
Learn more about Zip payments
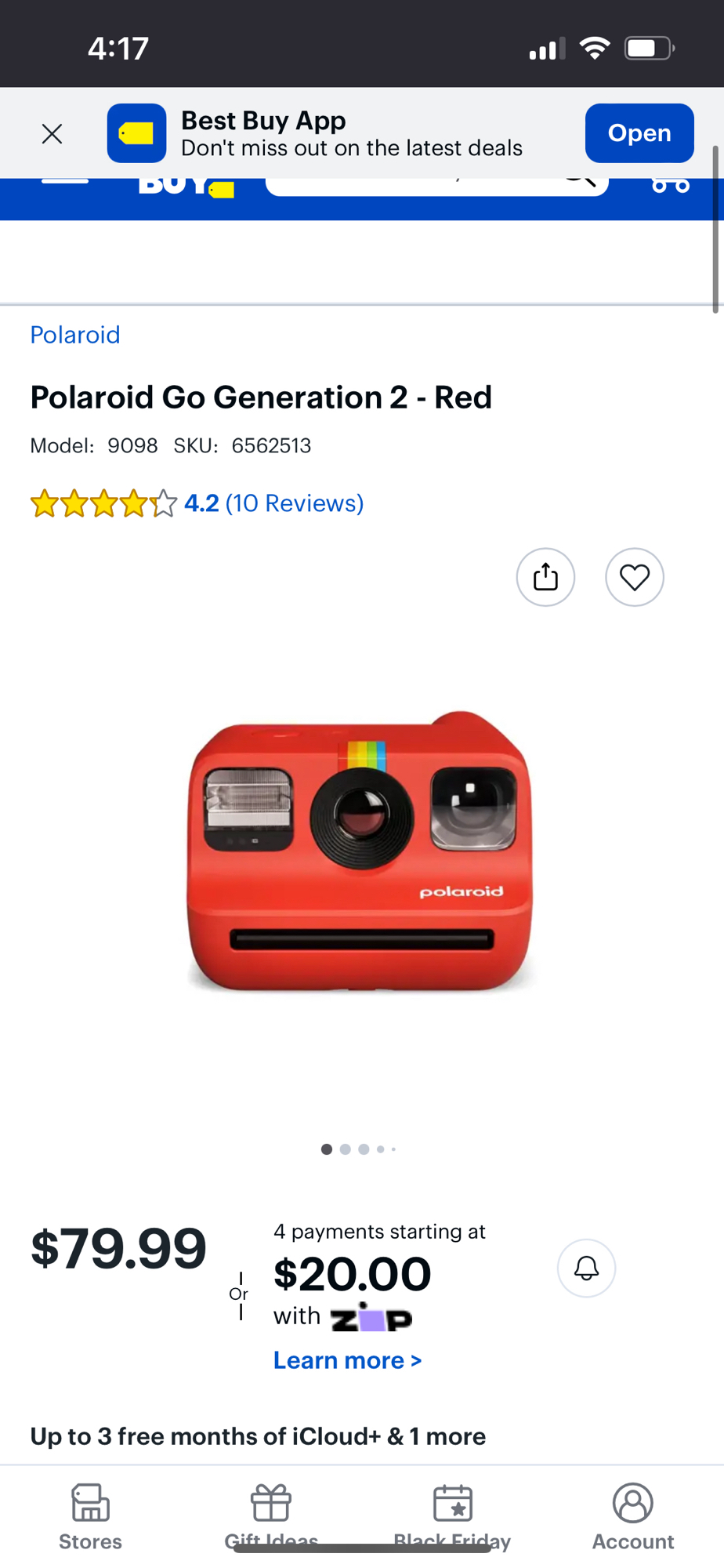click(347, 1360)
